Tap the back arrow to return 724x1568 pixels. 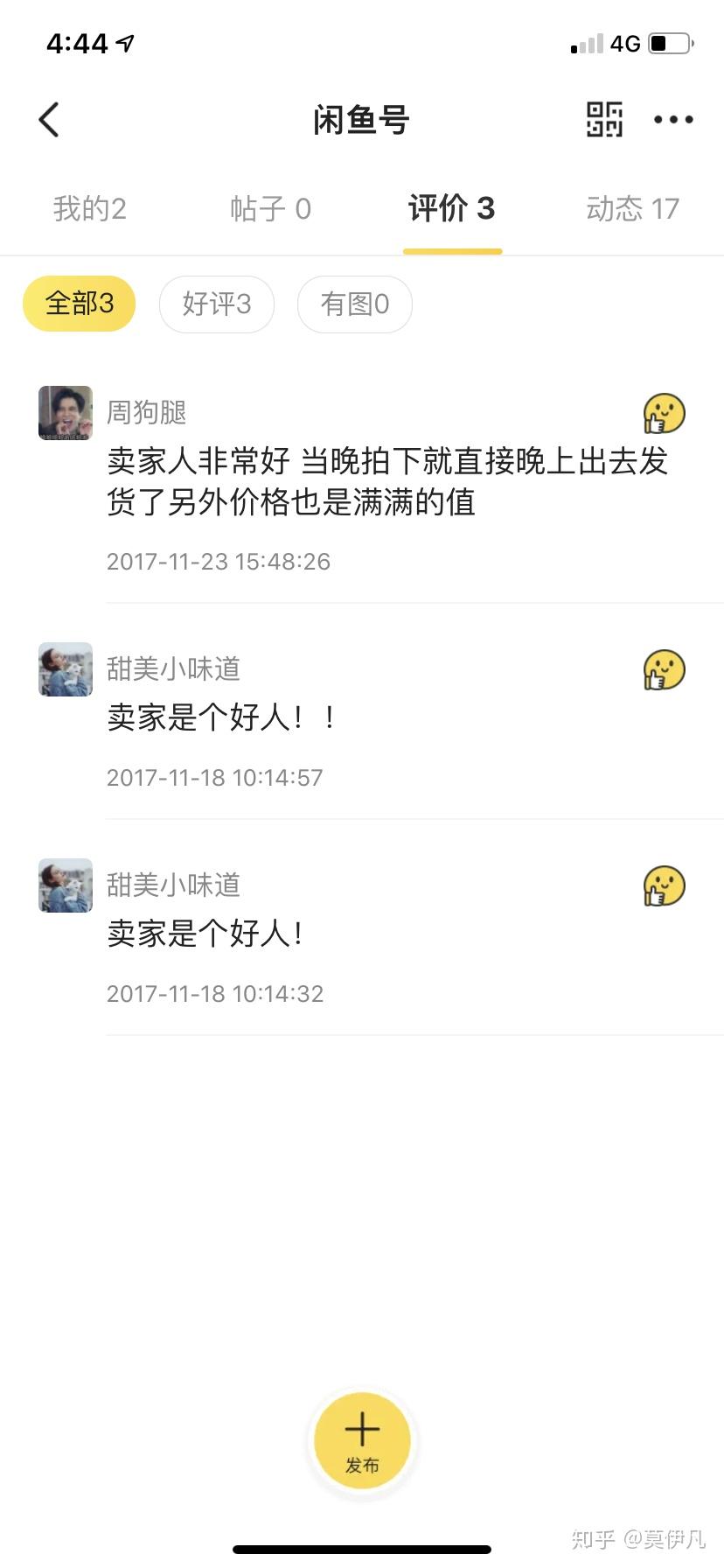tap(48, 119)
